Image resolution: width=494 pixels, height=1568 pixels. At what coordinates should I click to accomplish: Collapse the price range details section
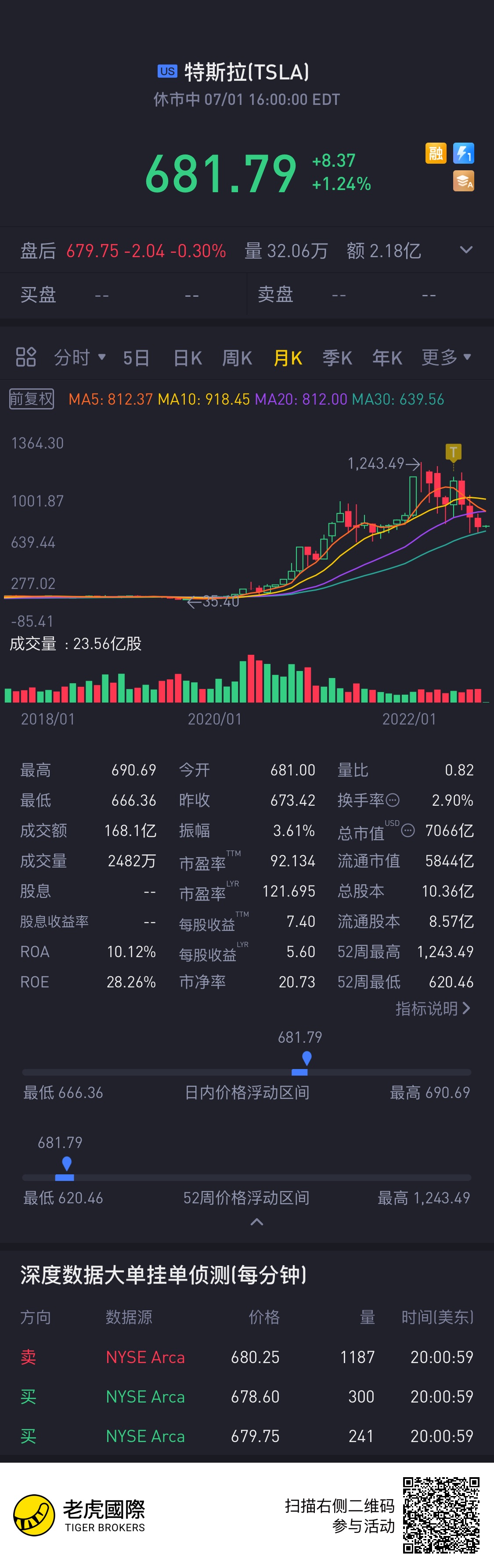coord(257,1222)
